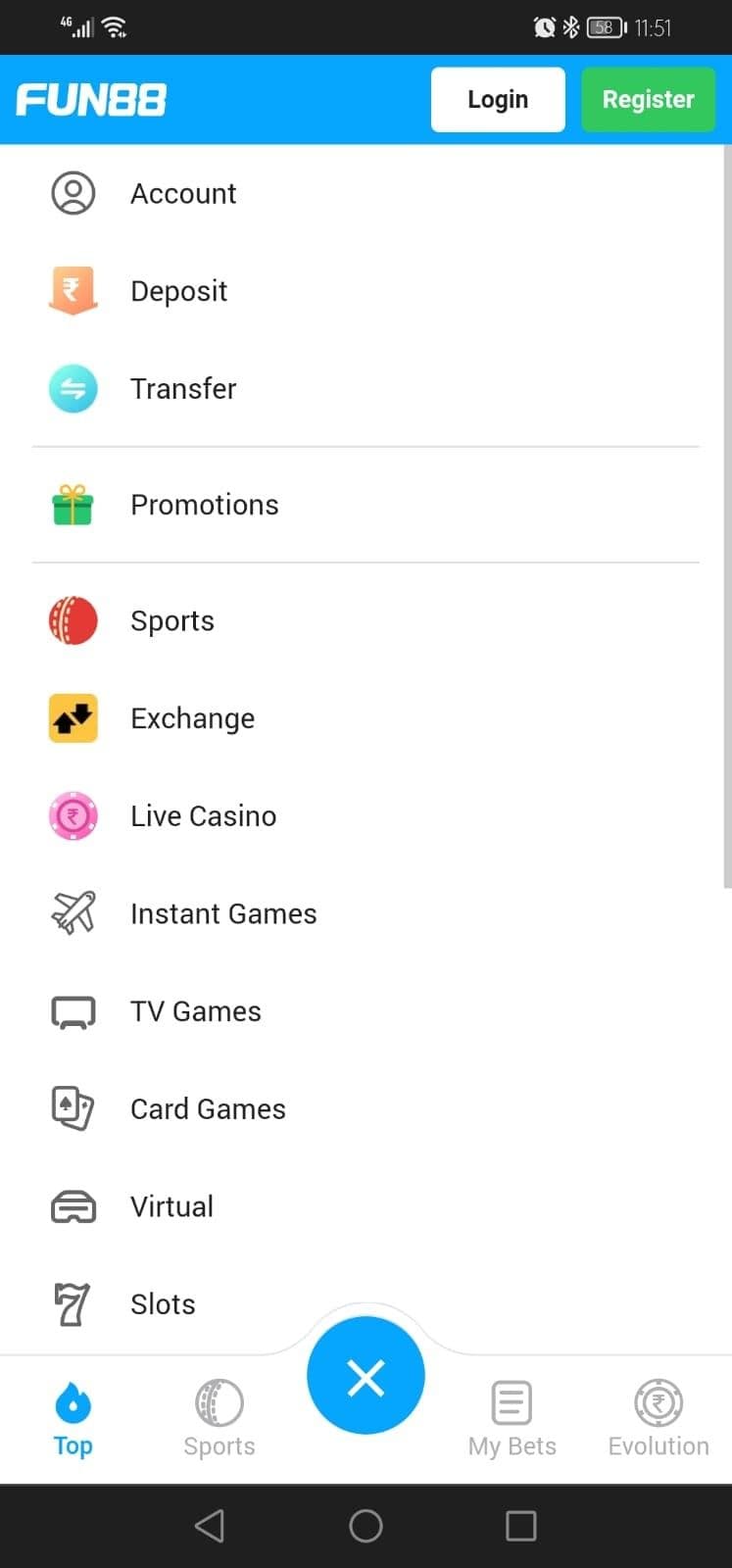Viewport: 732px width, 1568px height.
Task: Open the Account menu item
Action: pyautogui.click(x=183, y=193)
